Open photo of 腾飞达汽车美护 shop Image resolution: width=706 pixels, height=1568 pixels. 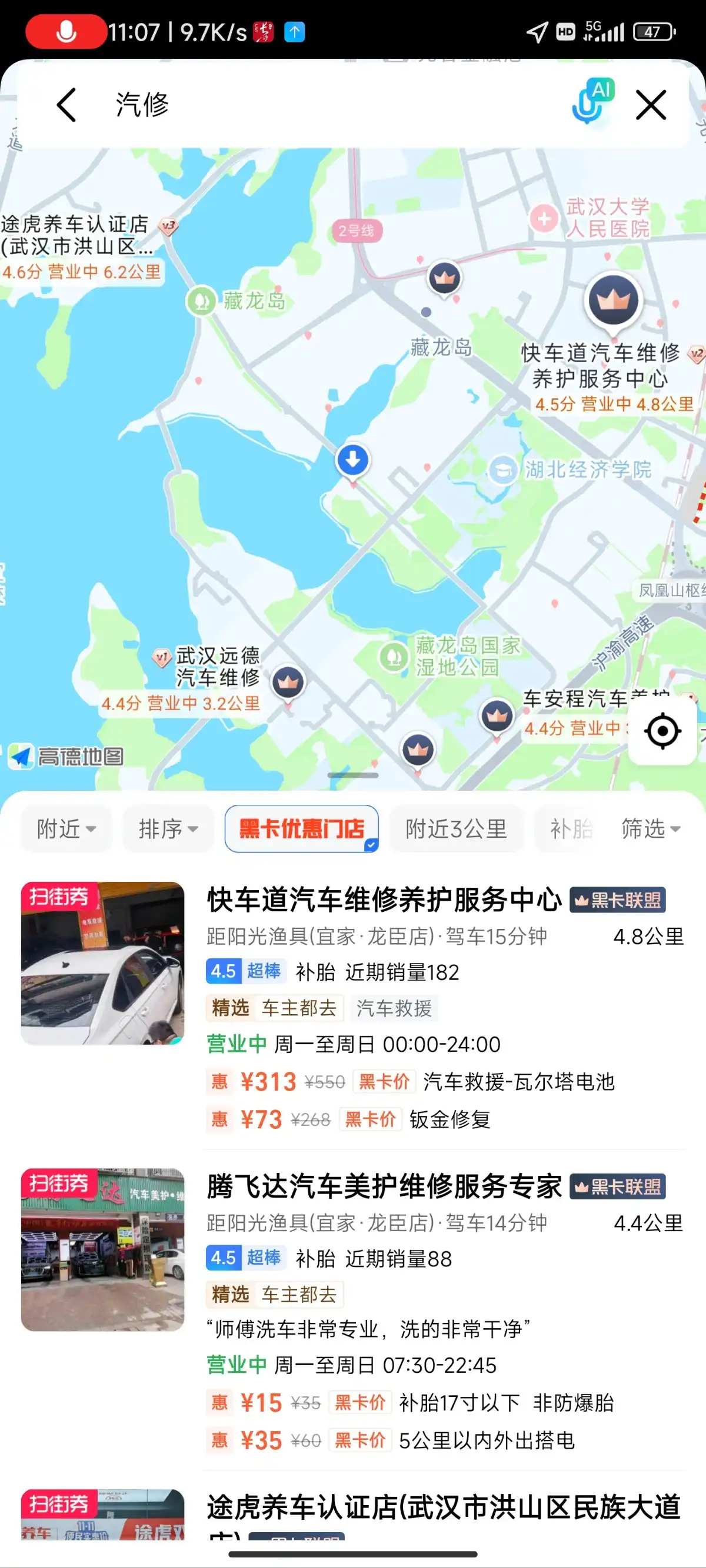[102, 1250]
